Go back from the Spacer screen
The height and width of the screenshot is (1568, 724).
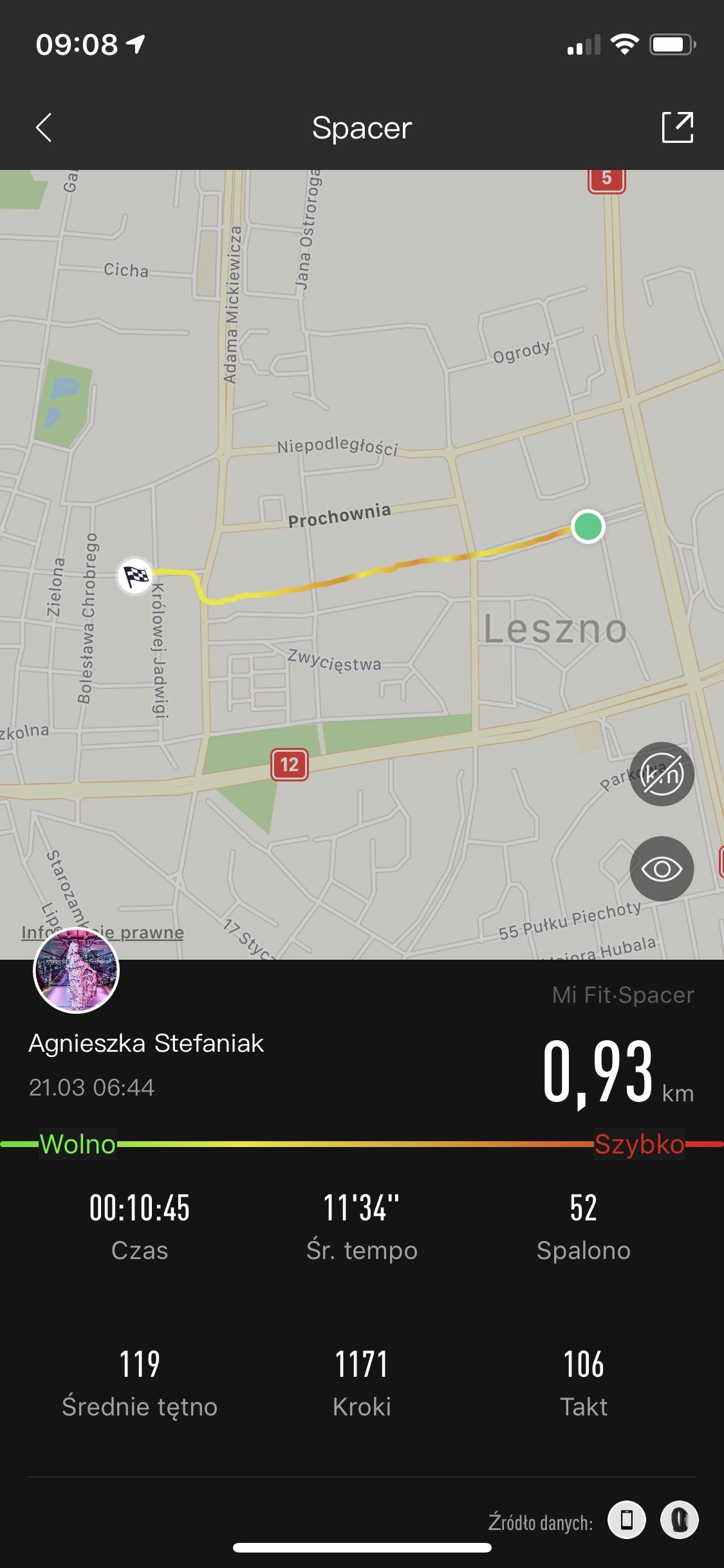(44, 127)
